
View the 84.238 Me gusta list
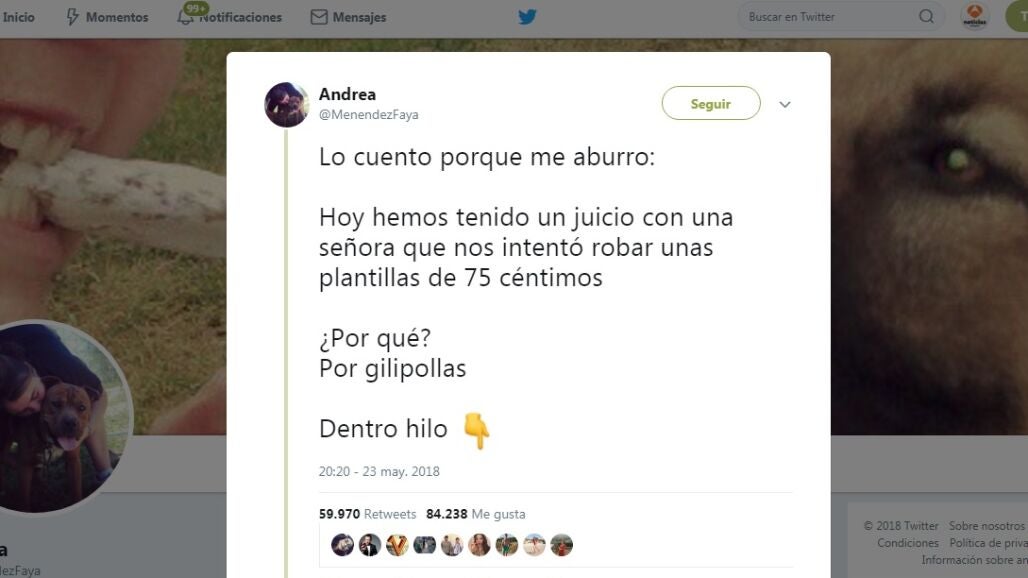(x=475, y=514)
